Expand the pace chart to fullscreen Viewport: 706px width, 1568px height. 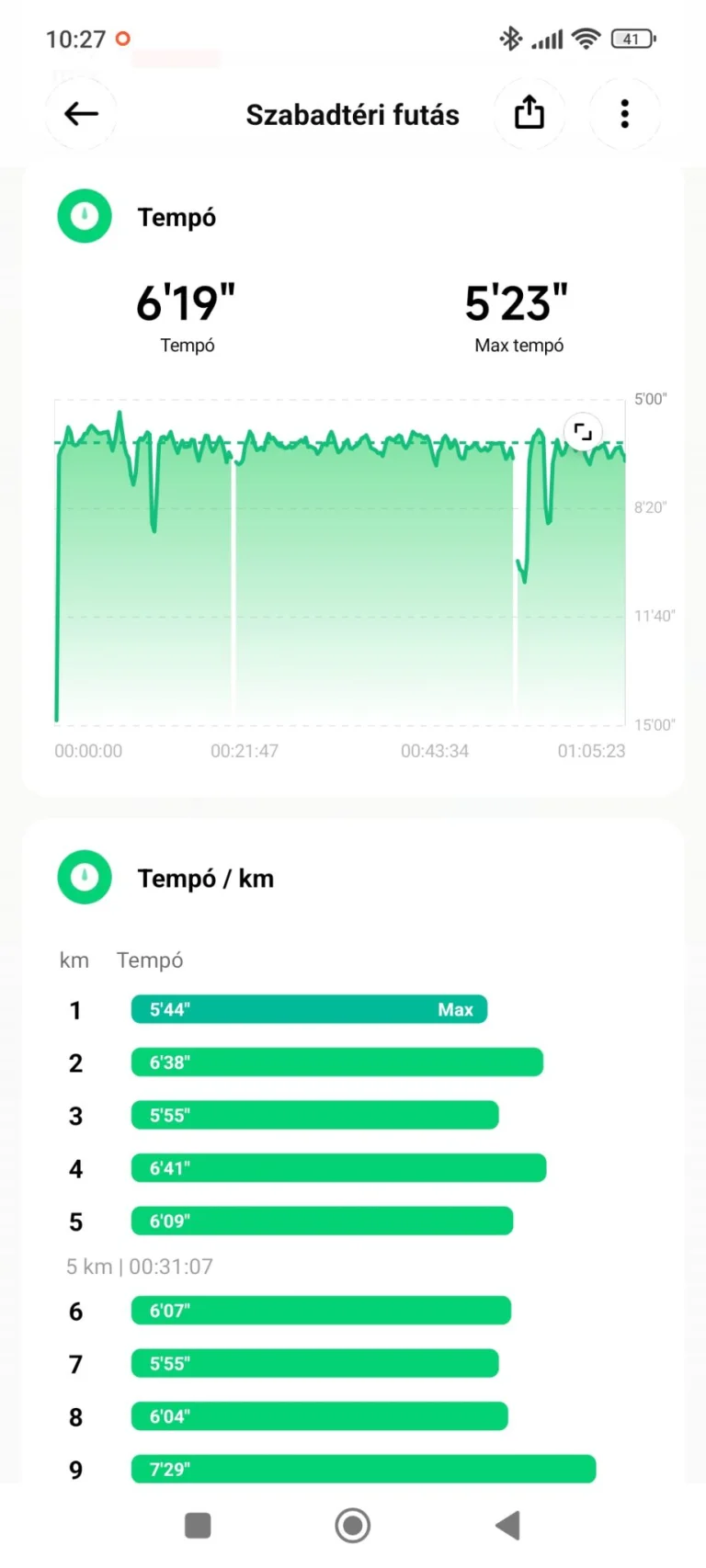click(x=582, y=431)
